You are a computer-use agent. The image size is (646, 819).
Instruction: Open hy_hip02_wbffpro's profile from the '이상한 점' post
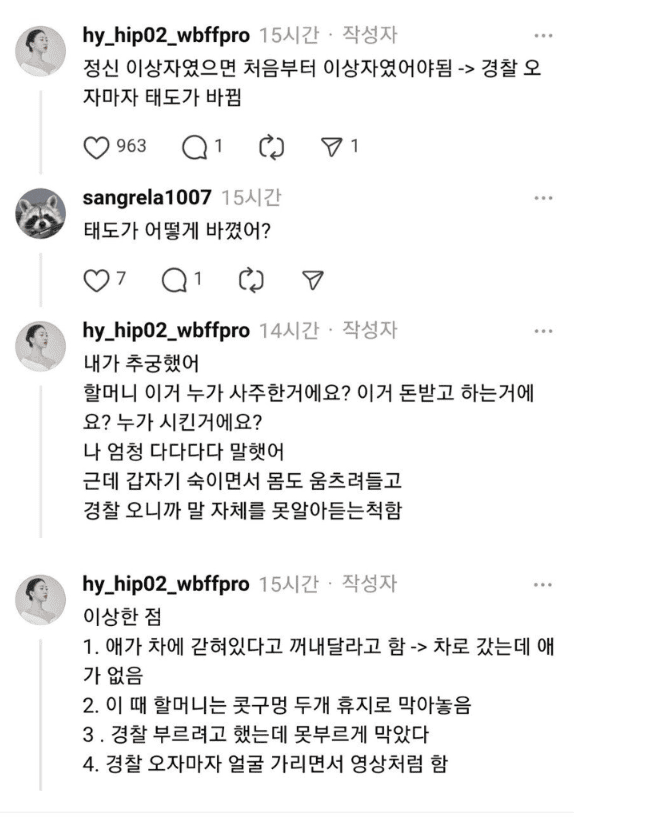pos(165,583)
